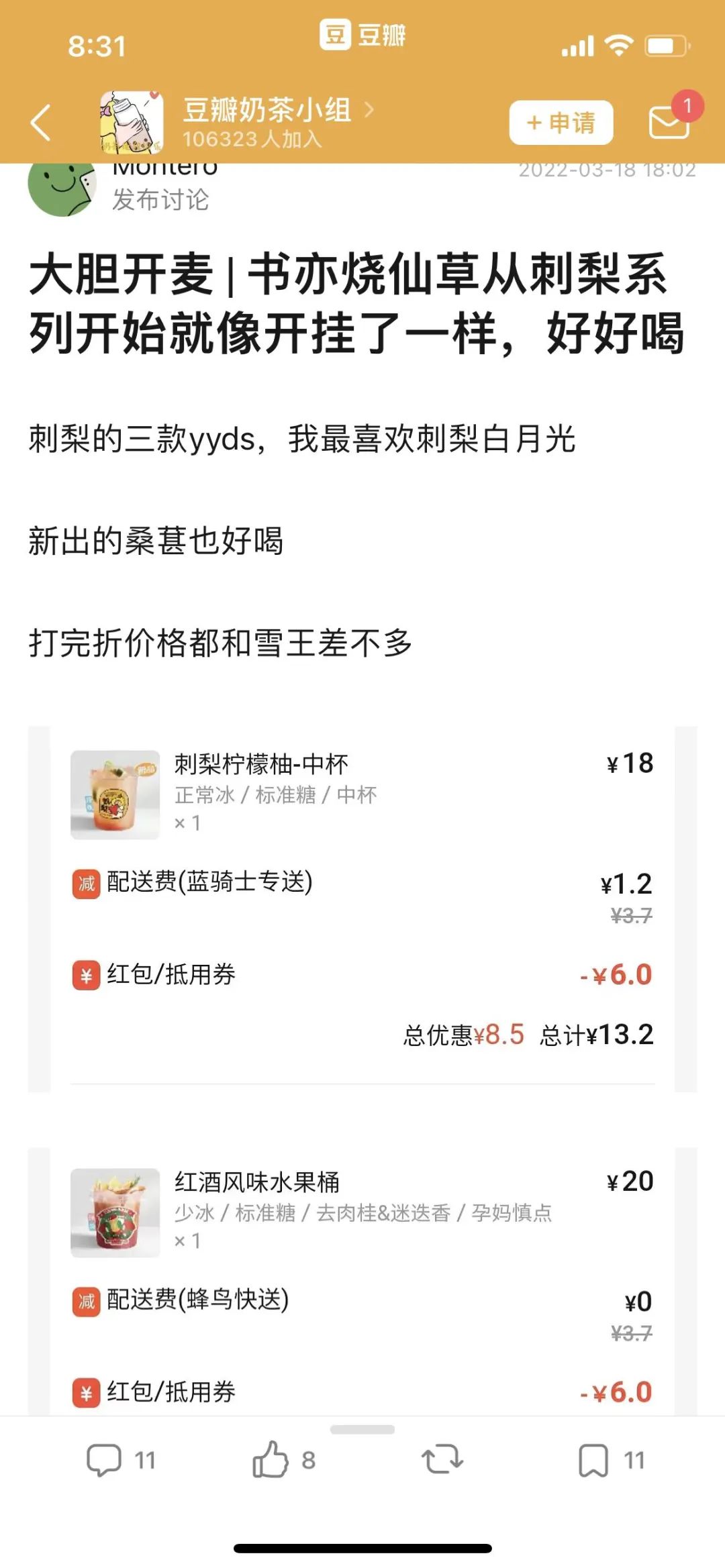725x1568 pixels.
Task: Go back using the top-left arrow
Action: [x=40, y=123]
